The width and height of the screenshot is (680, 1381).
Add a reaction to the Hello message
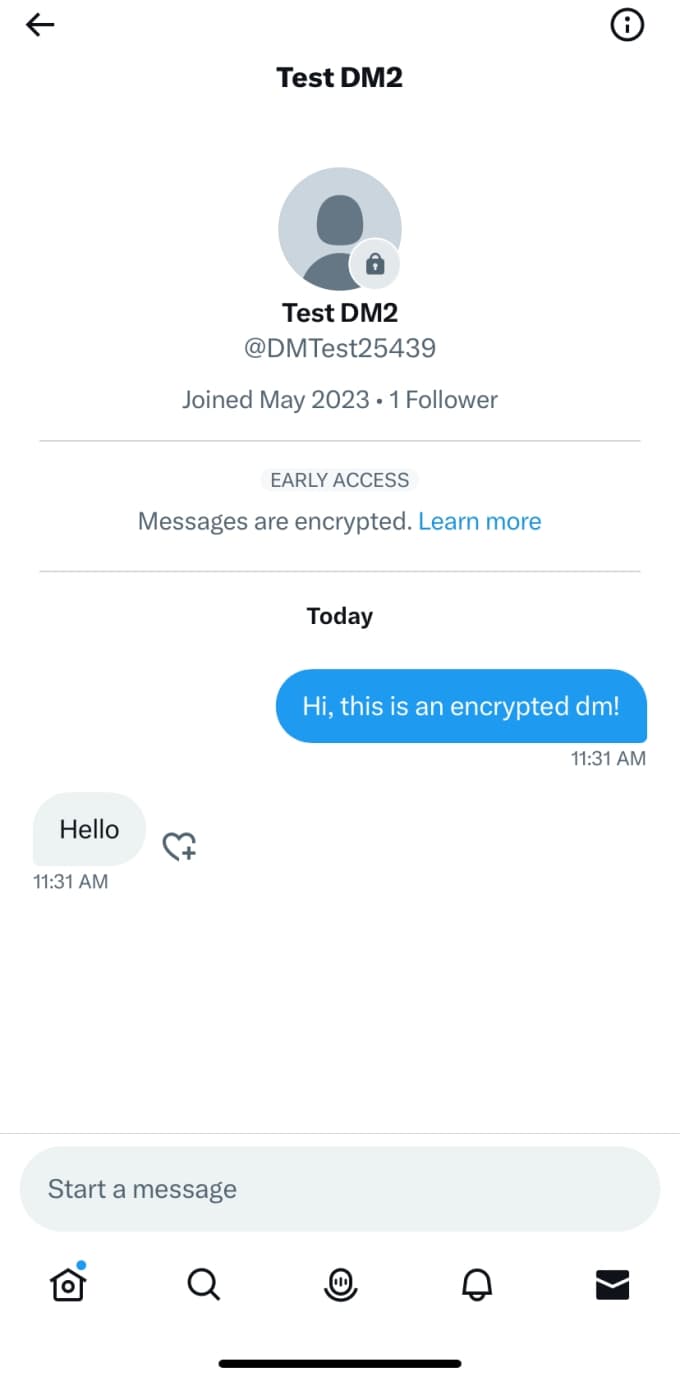pyautogui.click(x=180, y=847)
